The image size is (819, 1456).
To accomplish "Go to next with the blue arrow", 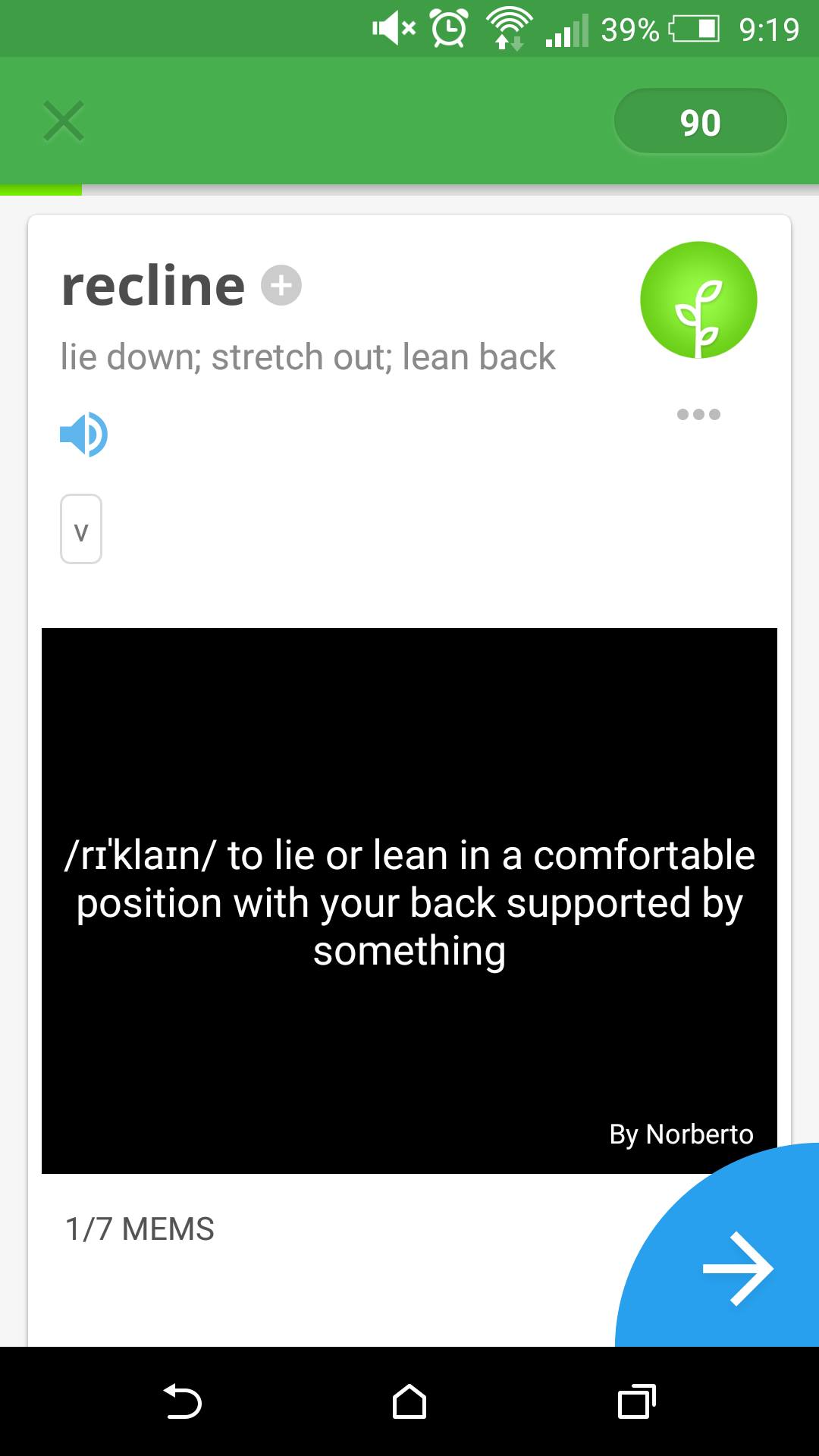I will [x=738, y=1269].
